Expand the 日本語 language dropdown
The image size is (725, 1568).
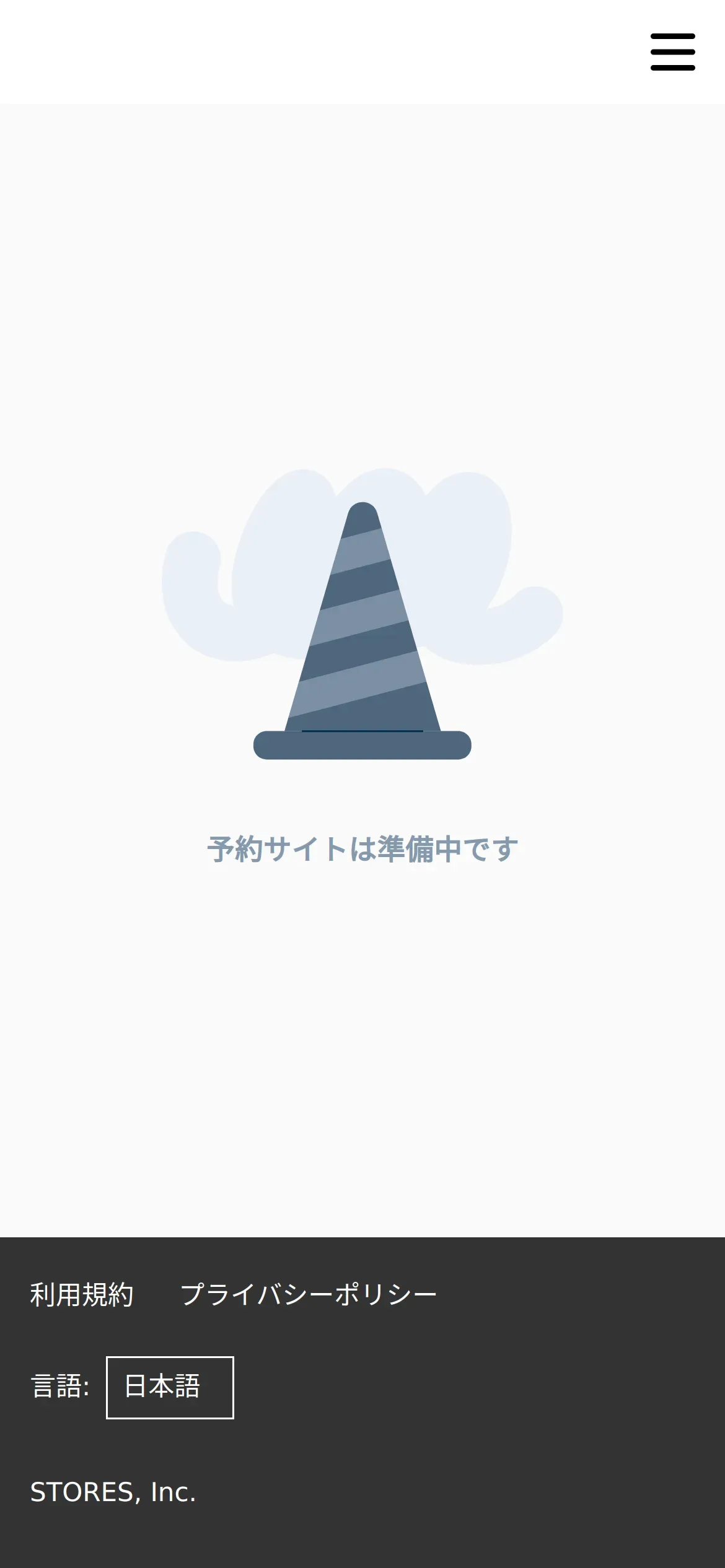(170, 1387)
